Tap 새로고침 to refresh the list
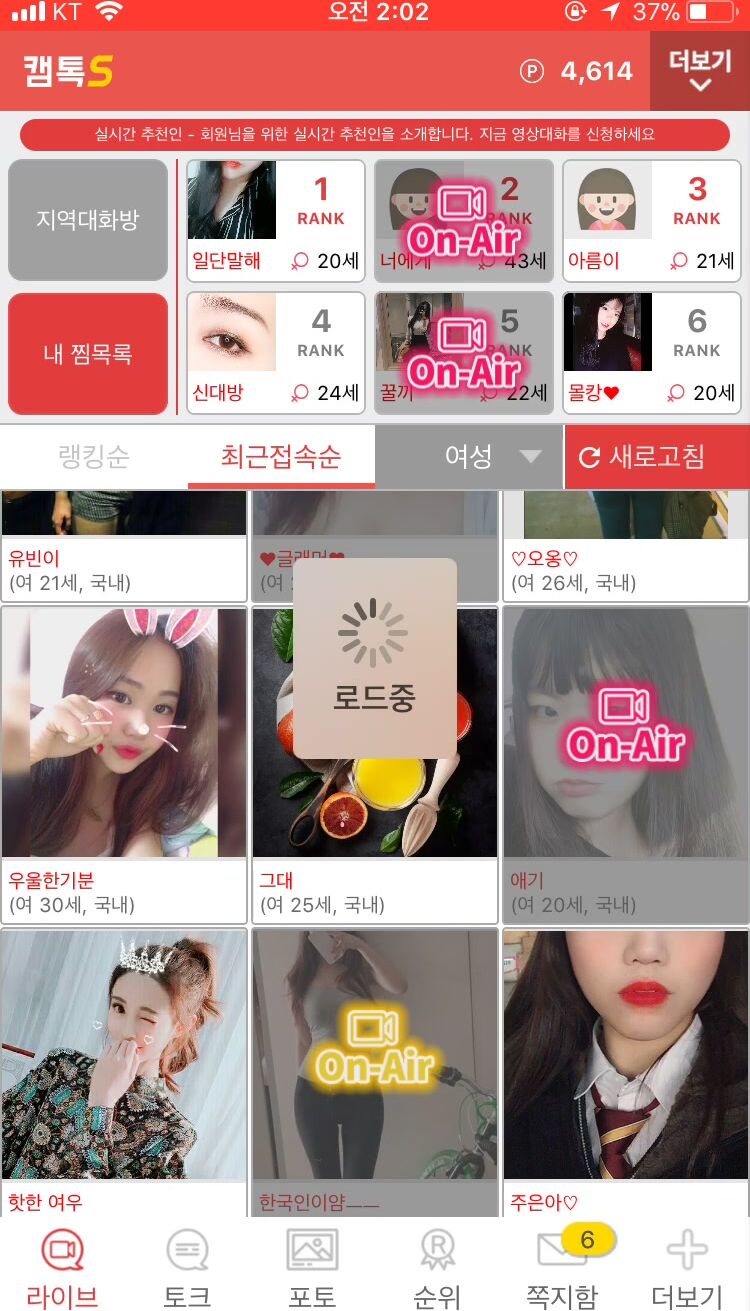This screenshot has height=1311, width=750. tap(657, 458)
